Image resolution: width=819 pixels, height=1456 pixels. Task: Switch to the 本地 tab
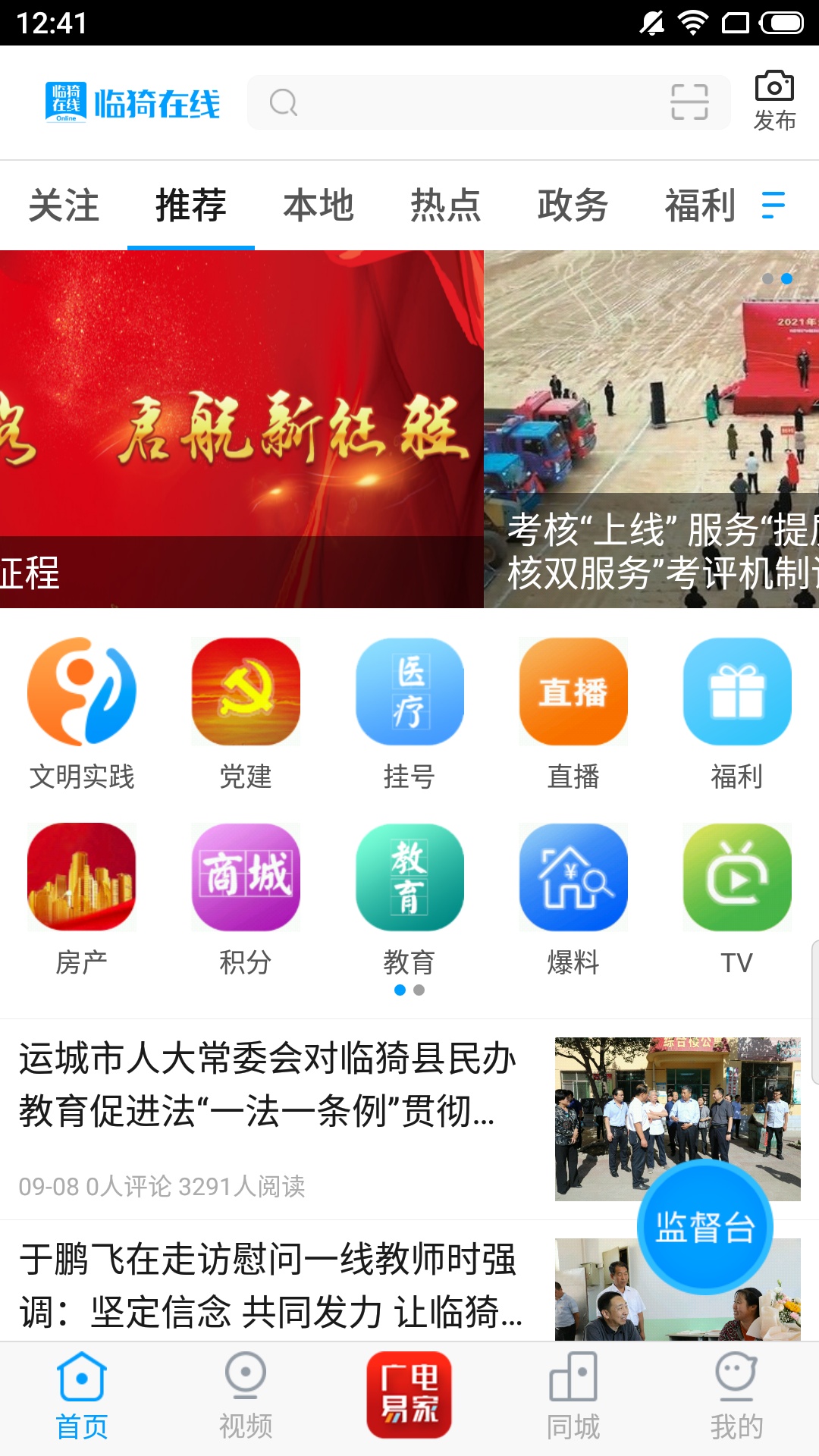(x=318, y=206)
